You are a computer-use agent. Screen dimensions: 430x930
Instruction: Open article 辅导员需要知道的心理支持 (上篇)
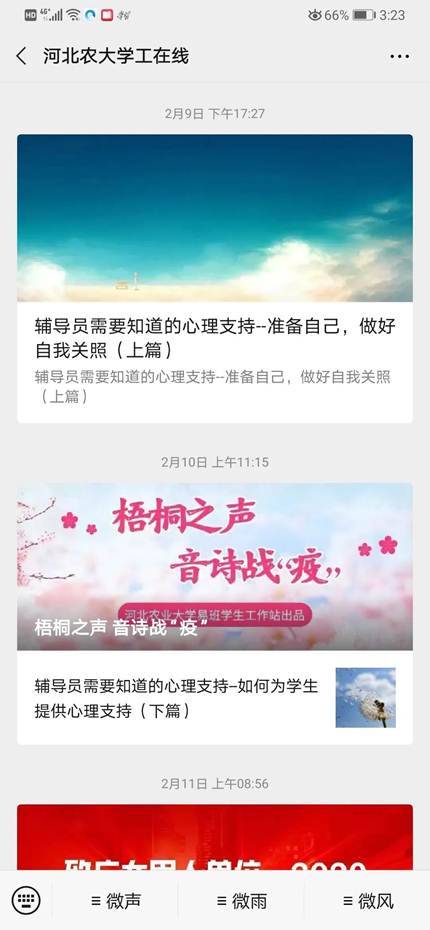click(x=215, y=278)
